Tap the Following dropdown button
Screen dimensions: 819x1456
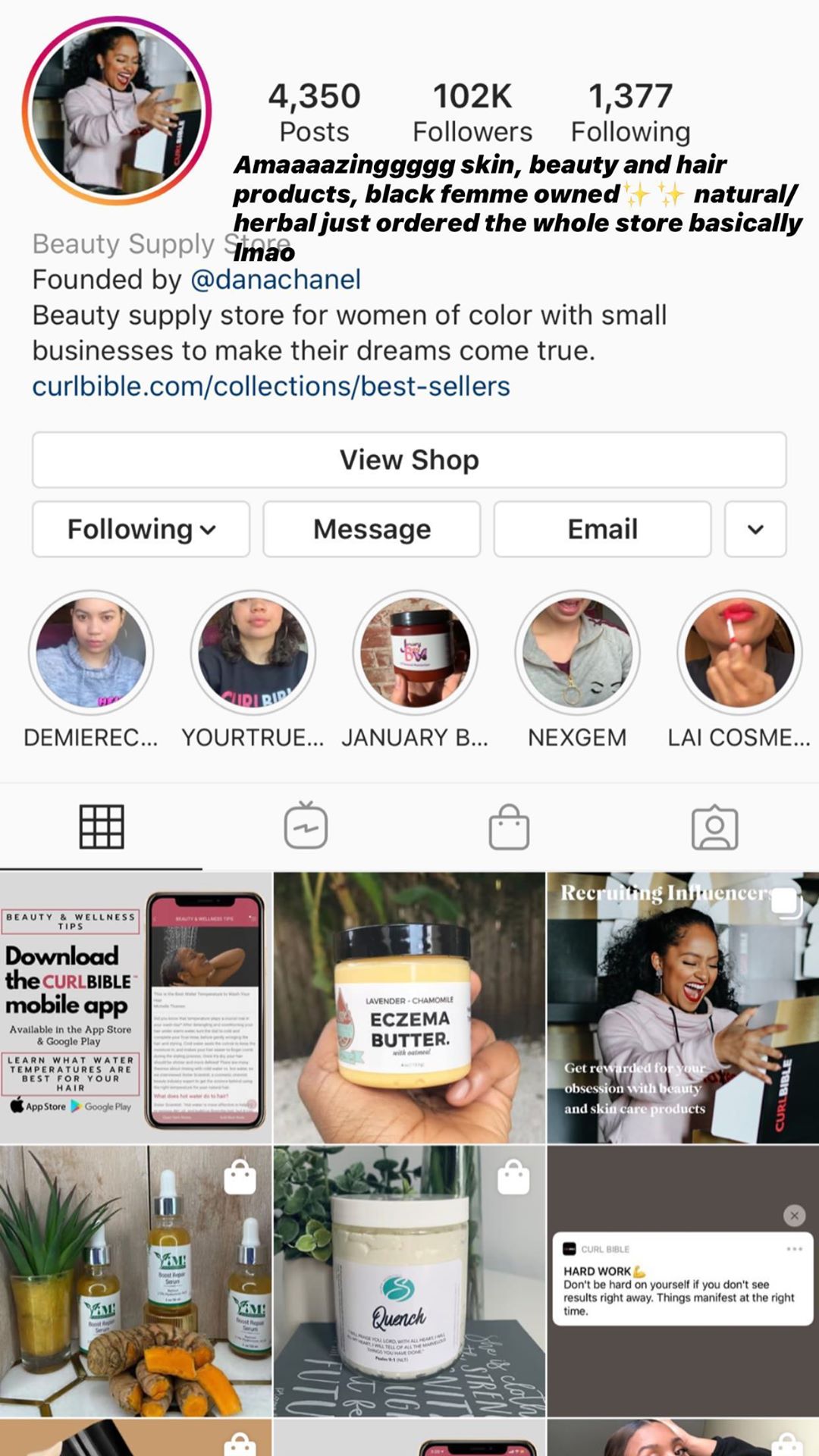tap(141, 529)
